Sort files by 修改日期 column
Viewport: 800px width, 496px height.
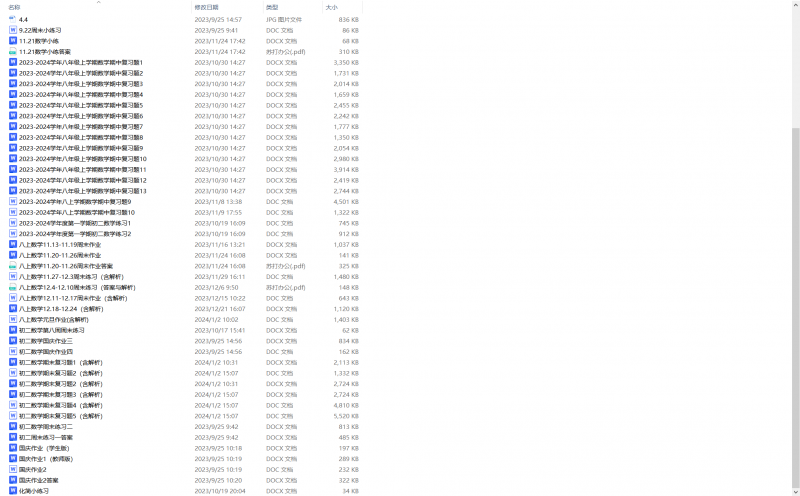tap(206, 7)
